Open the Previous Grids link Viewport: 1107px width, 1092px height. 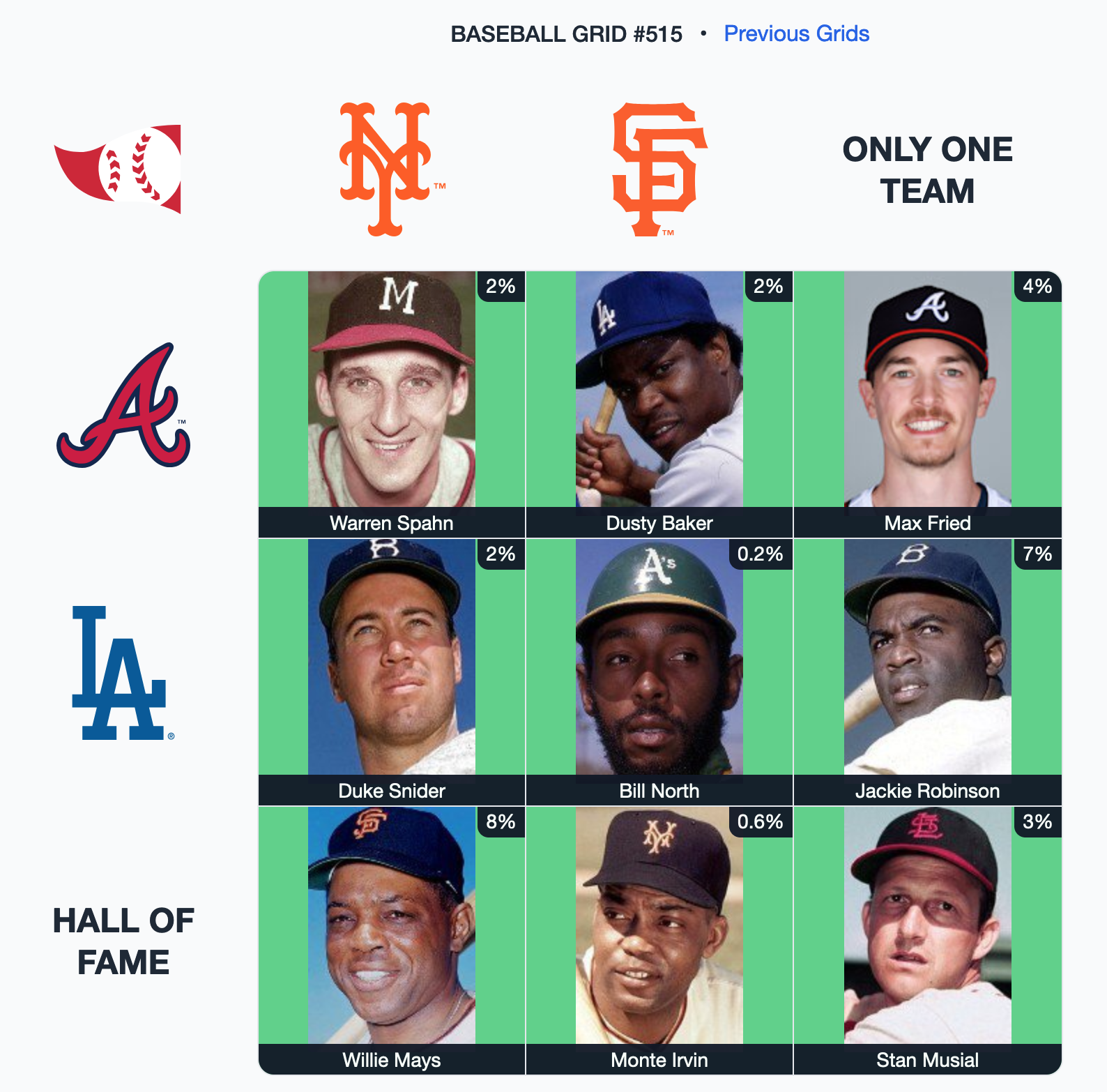pyautogui.click(x=796, y=33)
